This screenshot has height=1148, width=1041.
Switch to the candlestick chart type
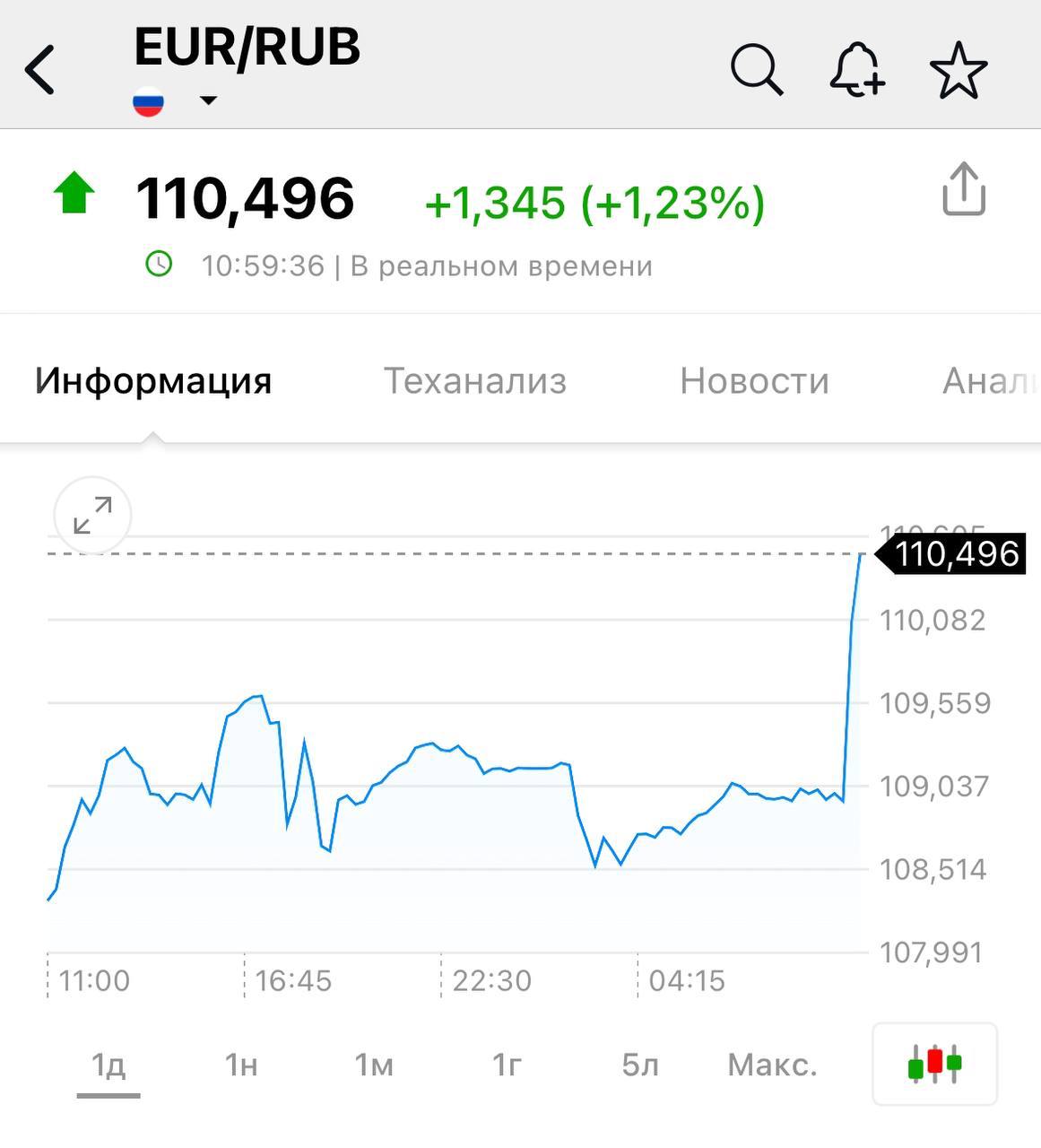[x=934, y=1064]
